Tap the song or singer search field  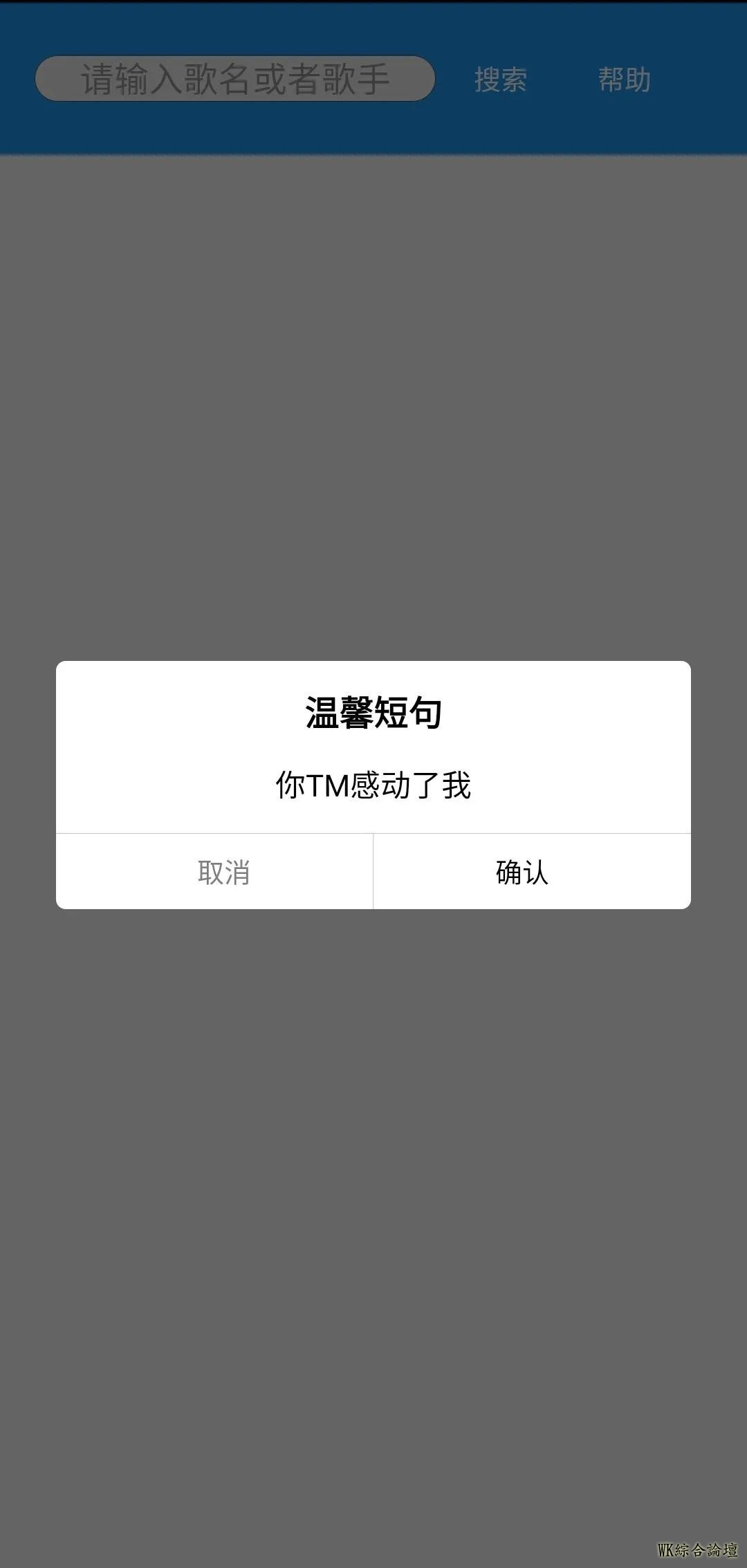tap(235, 79)
